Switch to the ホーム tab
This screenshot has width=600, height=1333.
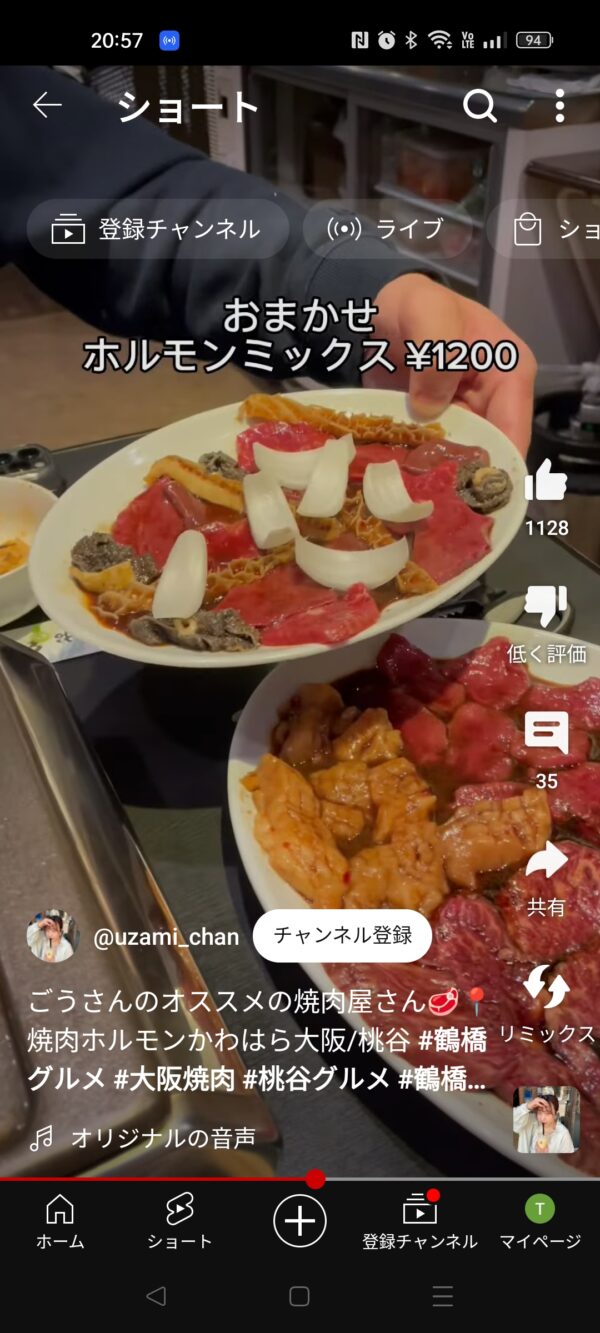coord(60,1220)
